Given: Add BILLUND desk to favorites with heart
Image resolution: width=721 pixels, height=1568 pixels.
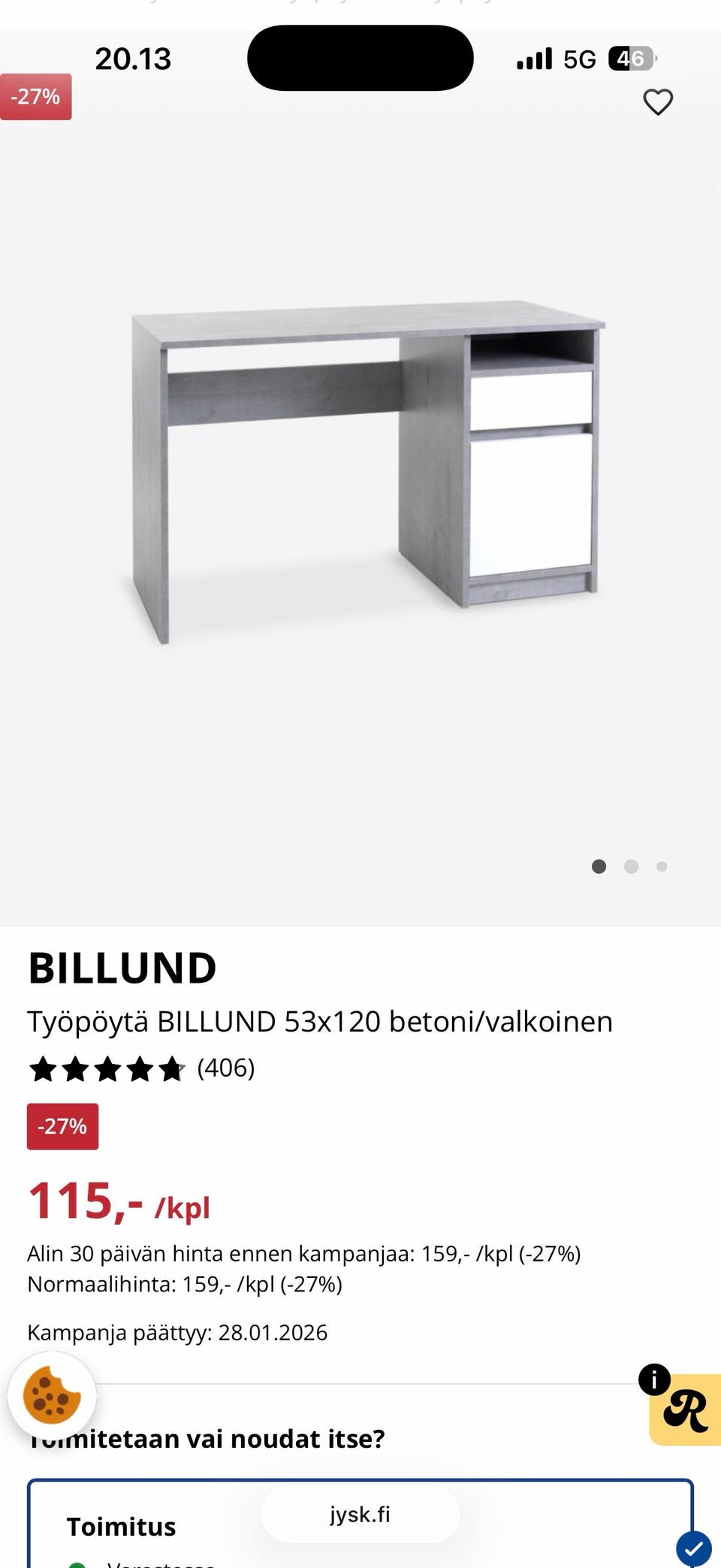Looking at the screenshot, I should pos(658,102).
